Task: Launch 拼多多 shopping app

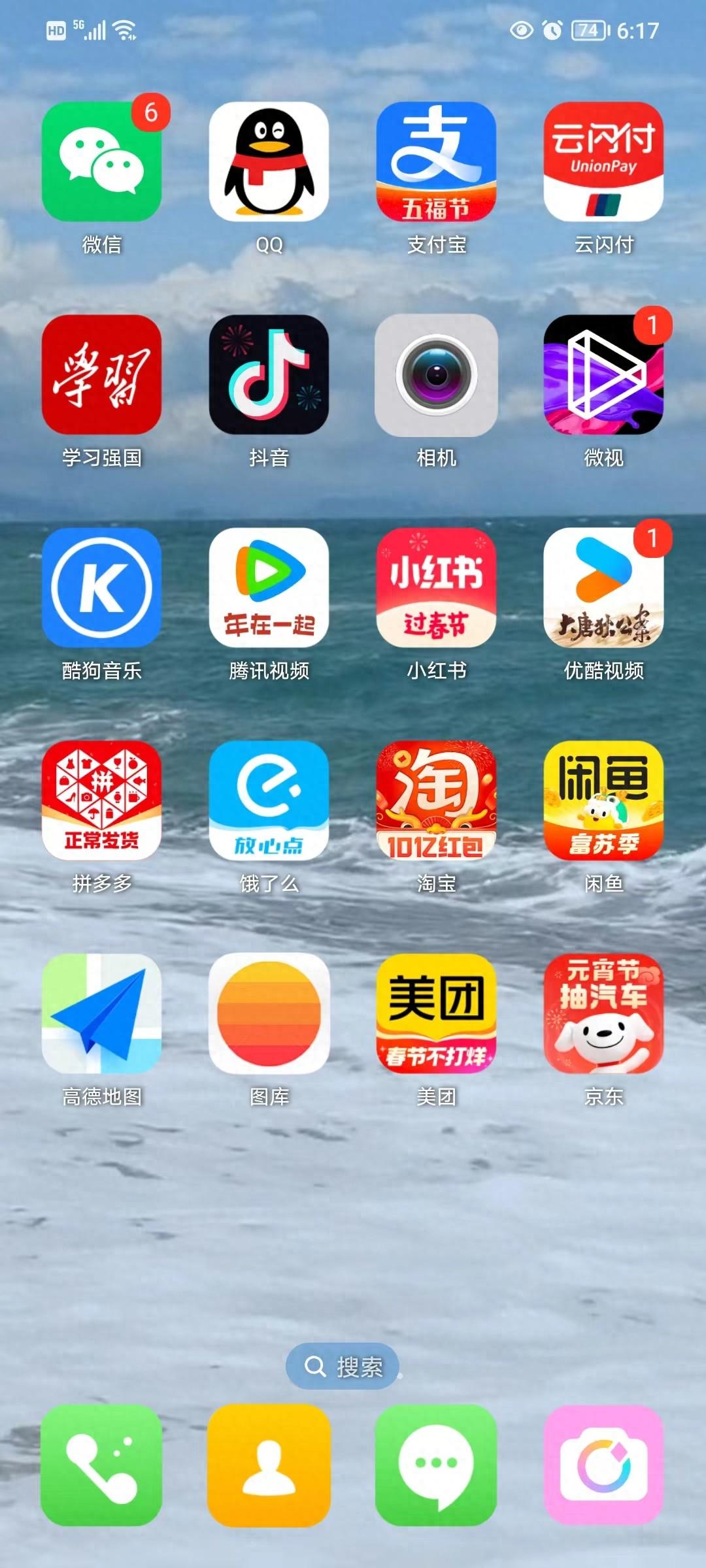Action: tap(101, 801)
